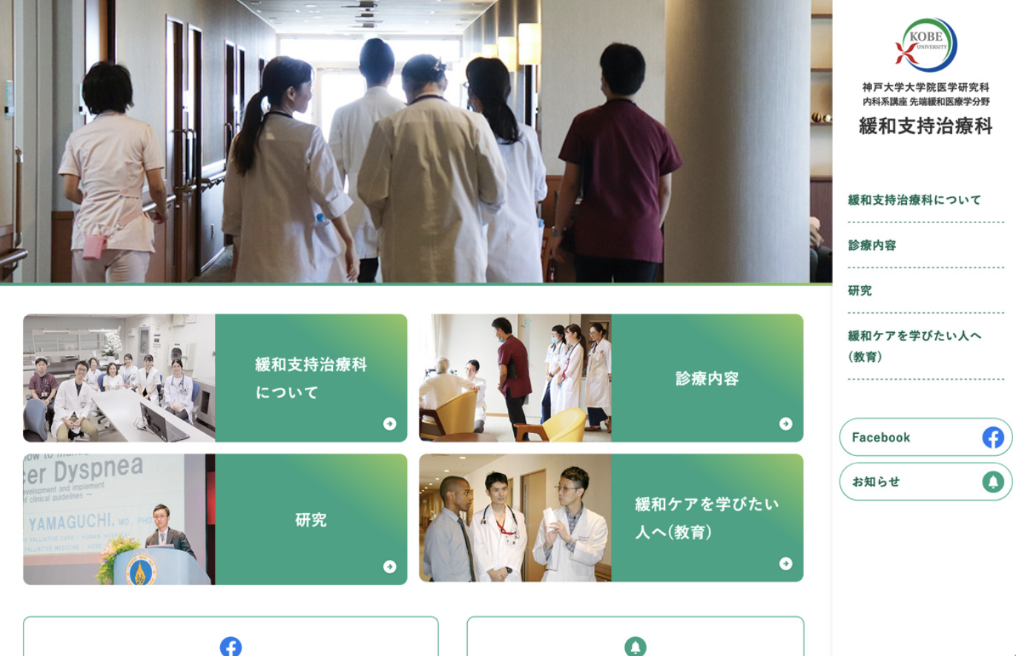Screen dimensions: 1016x656
Task: Open 診療内容 in the sidebar menu
Action: [872, 245]
